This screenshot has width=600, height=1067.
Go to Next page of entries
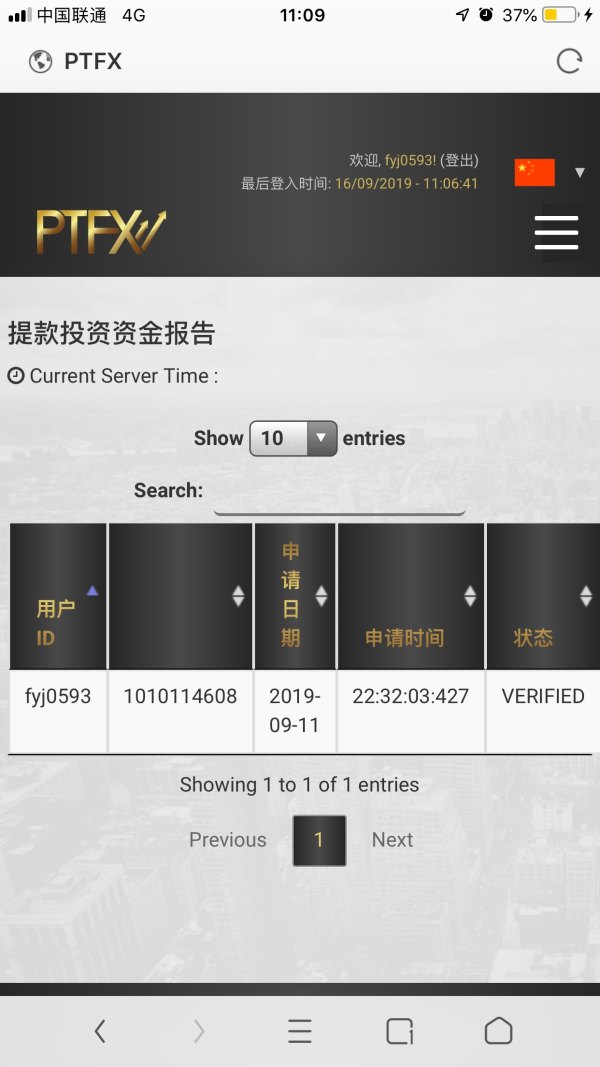click(x=392, y=840)
